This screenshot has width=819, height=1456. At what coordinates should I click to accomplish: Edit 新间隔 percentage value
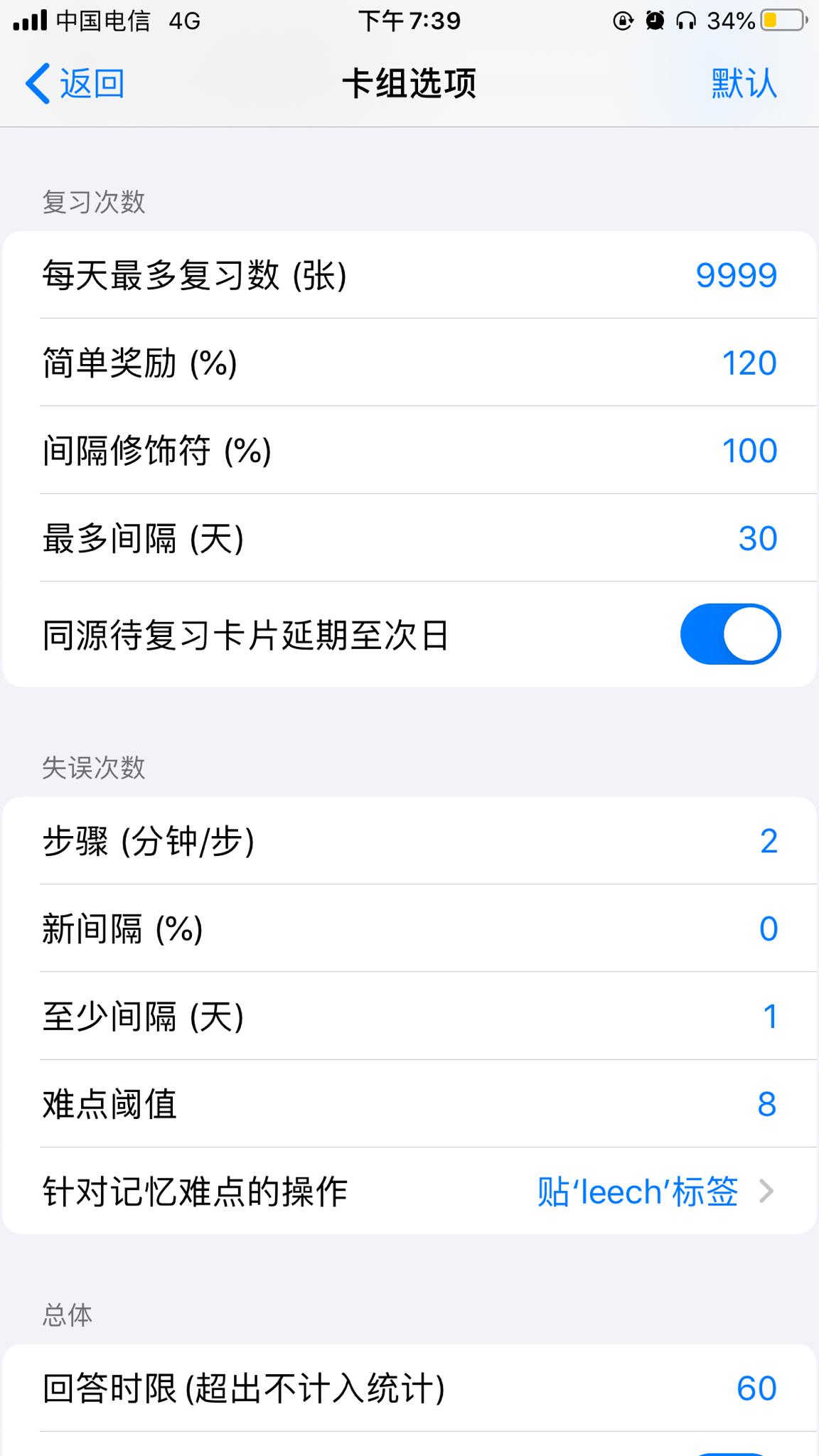(x=768, y=928)
